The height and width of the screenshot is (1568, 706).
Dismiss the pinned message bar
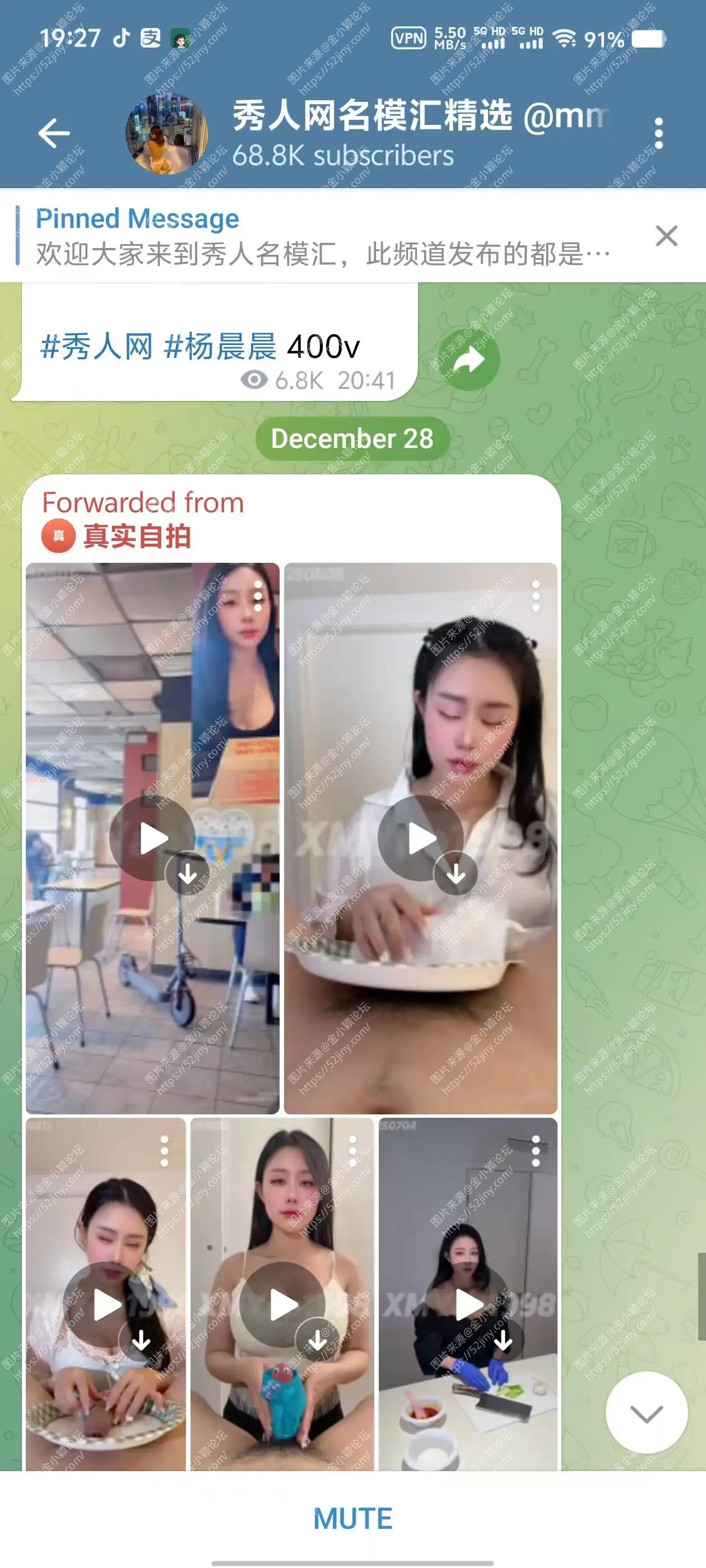(666, 236)
